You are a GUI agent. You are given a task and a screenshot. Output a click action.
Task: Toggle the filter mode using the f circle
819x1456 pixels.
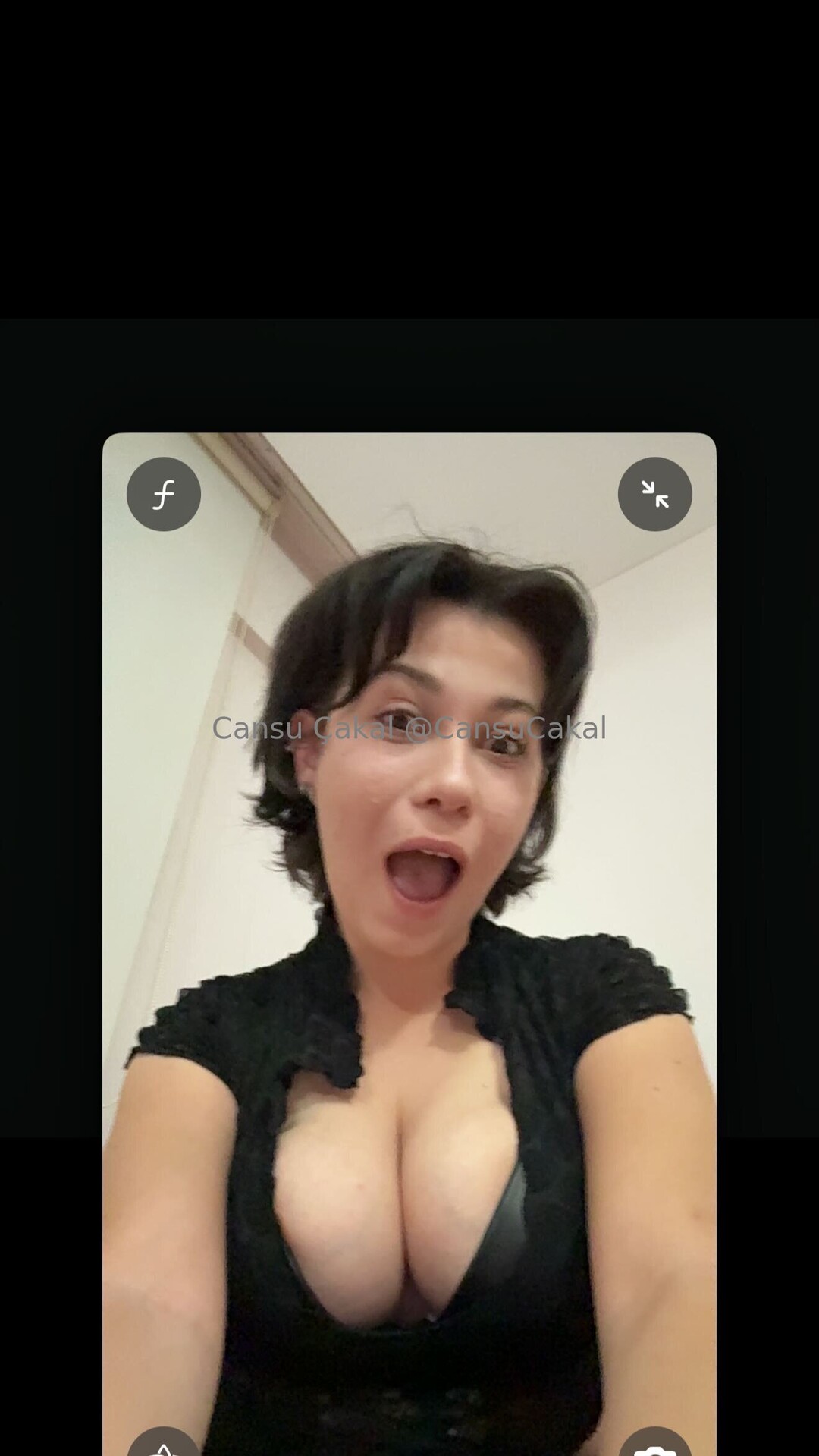tap(164, 493)
